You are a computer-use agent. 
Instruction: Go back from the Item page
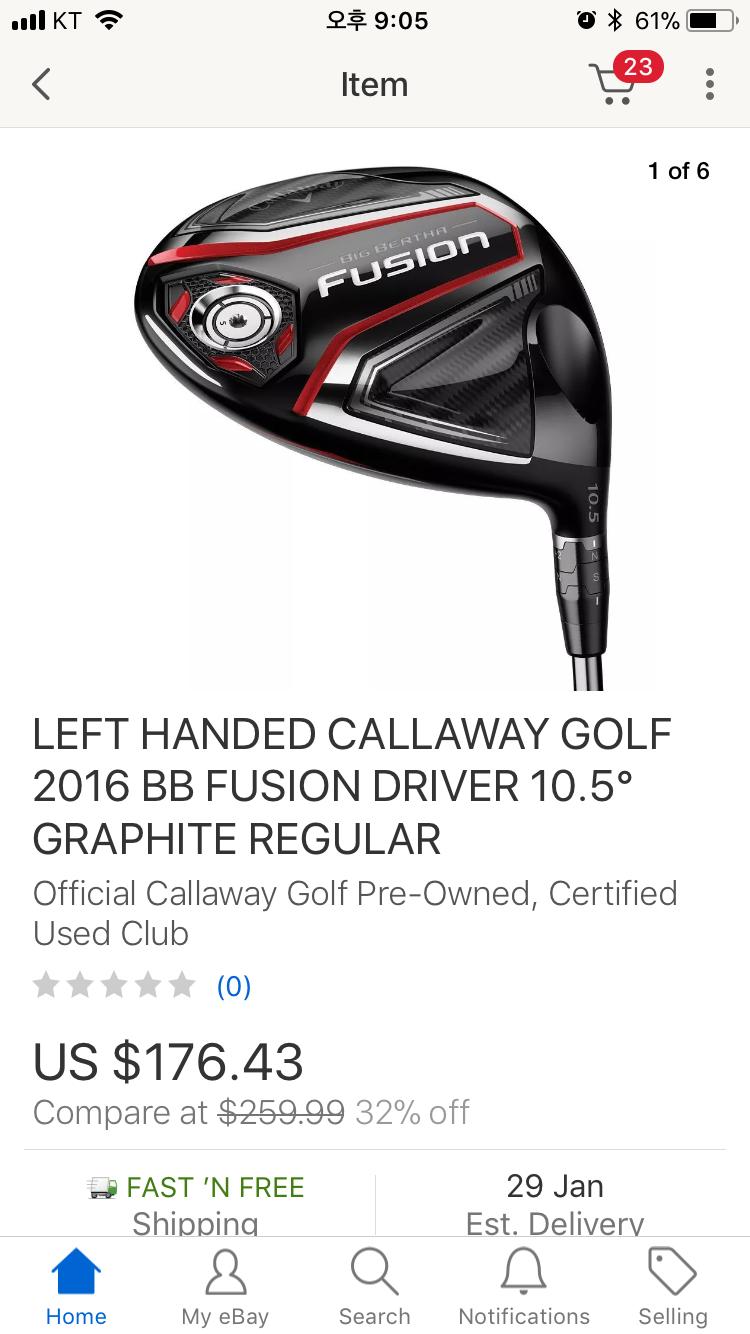tap(41, 85)
